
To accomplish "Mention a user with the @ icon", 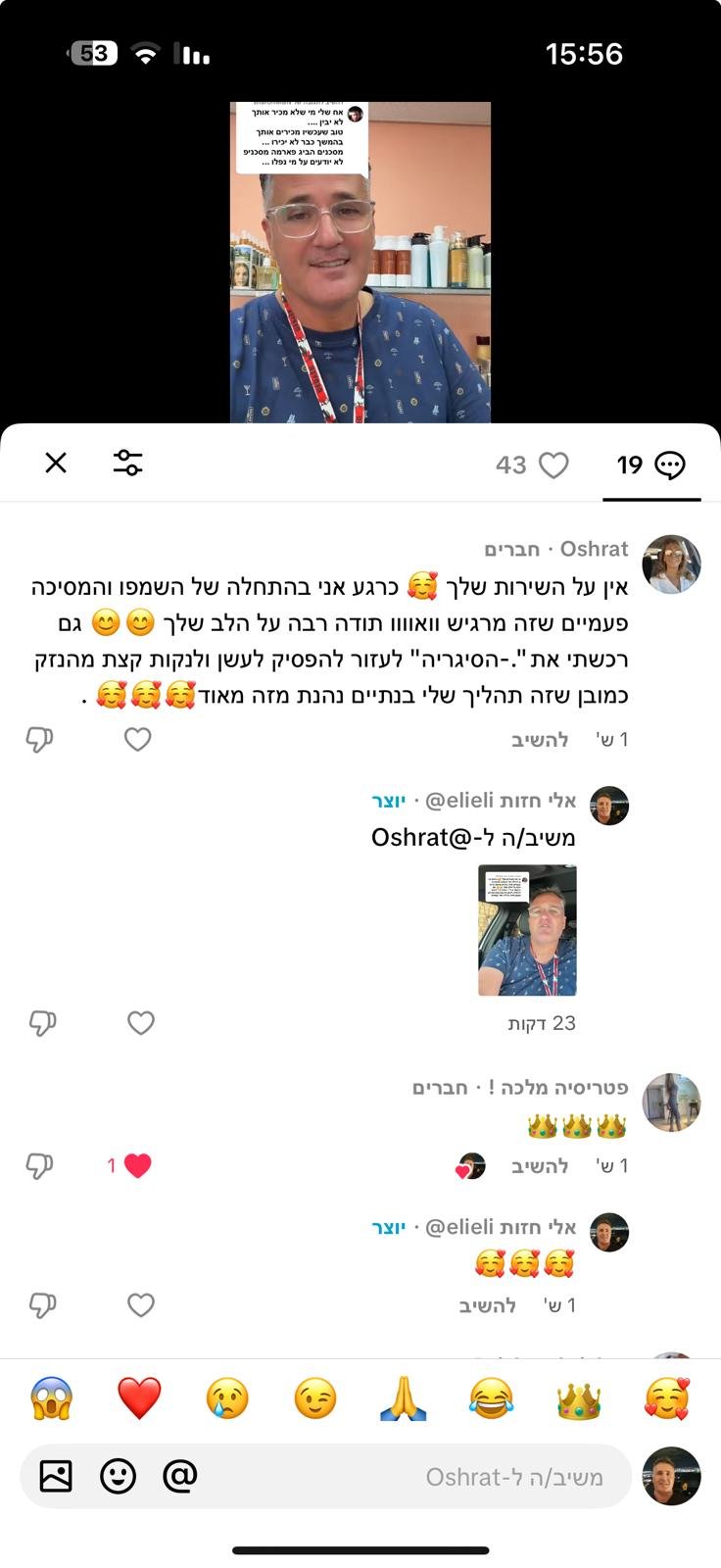I will [180, 1476].
